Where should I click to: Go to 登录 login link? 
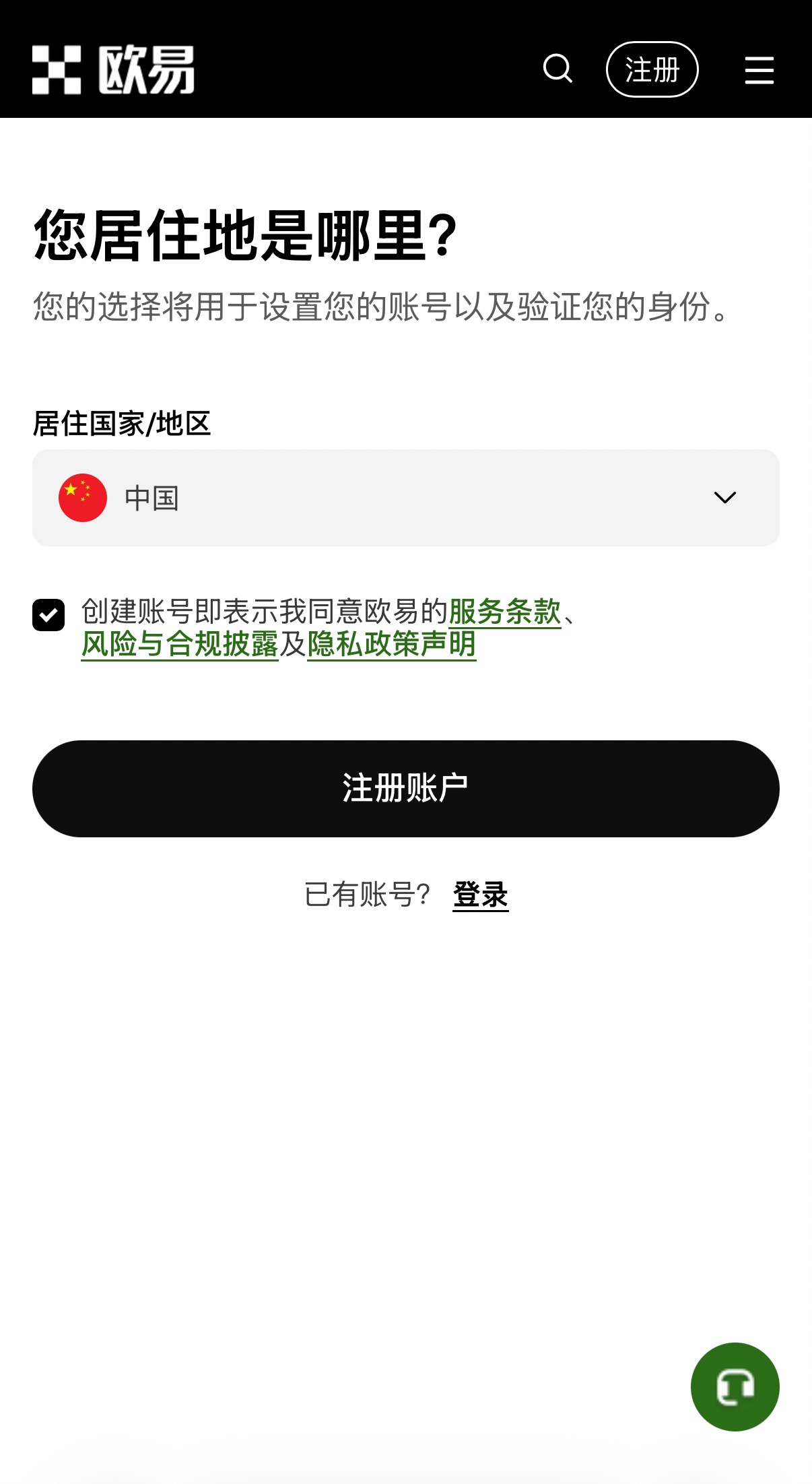pos(480,895)
